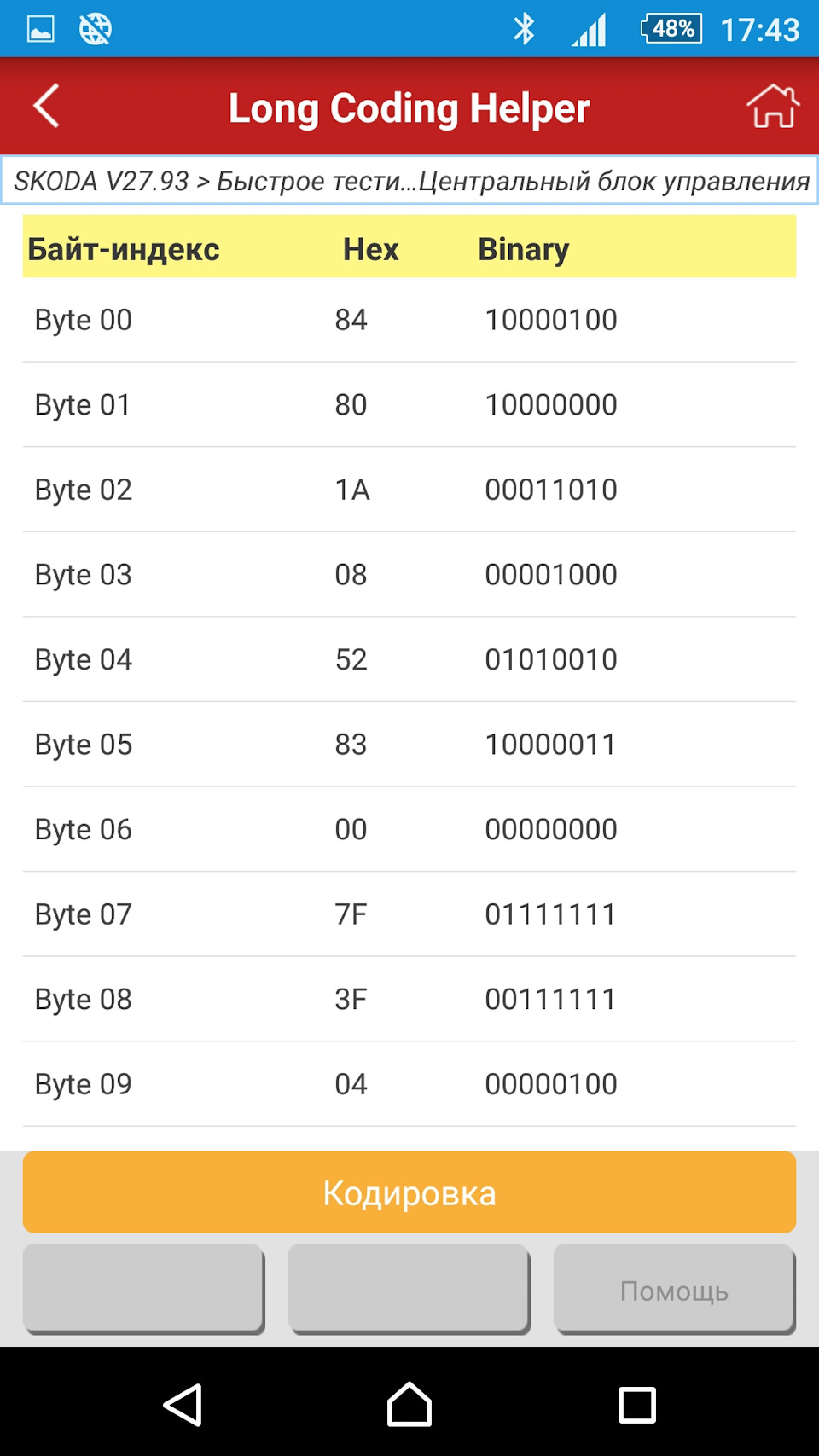Open the Byte 04 row

click(x=409, y=659)
